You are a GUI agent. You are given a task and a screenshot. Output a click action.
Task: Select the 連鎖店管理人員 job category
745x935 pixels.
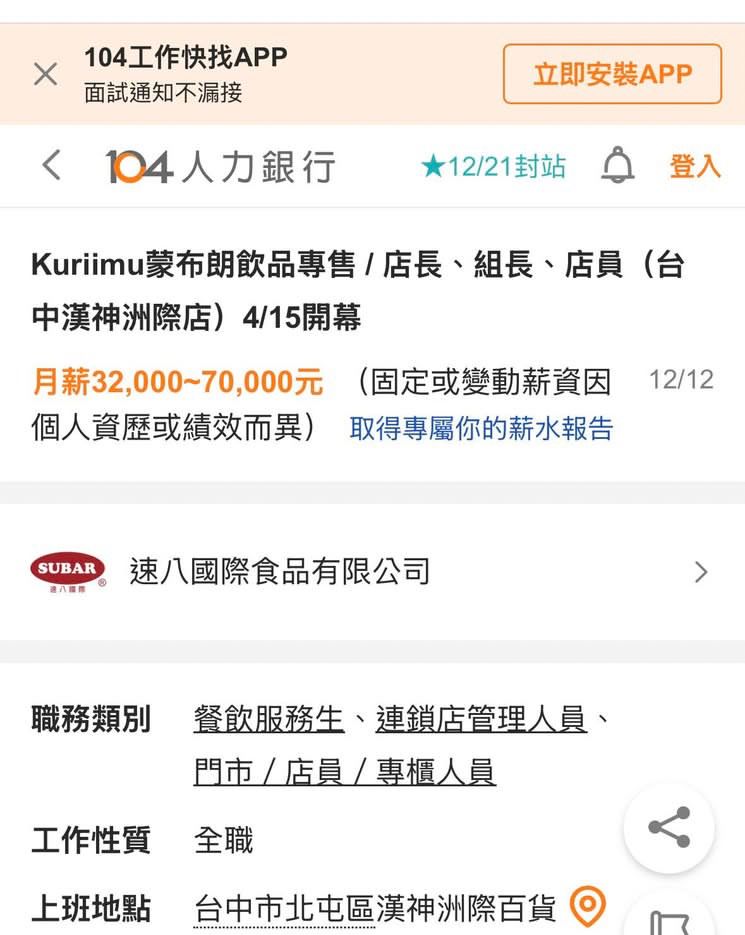[x=481, y=719]
